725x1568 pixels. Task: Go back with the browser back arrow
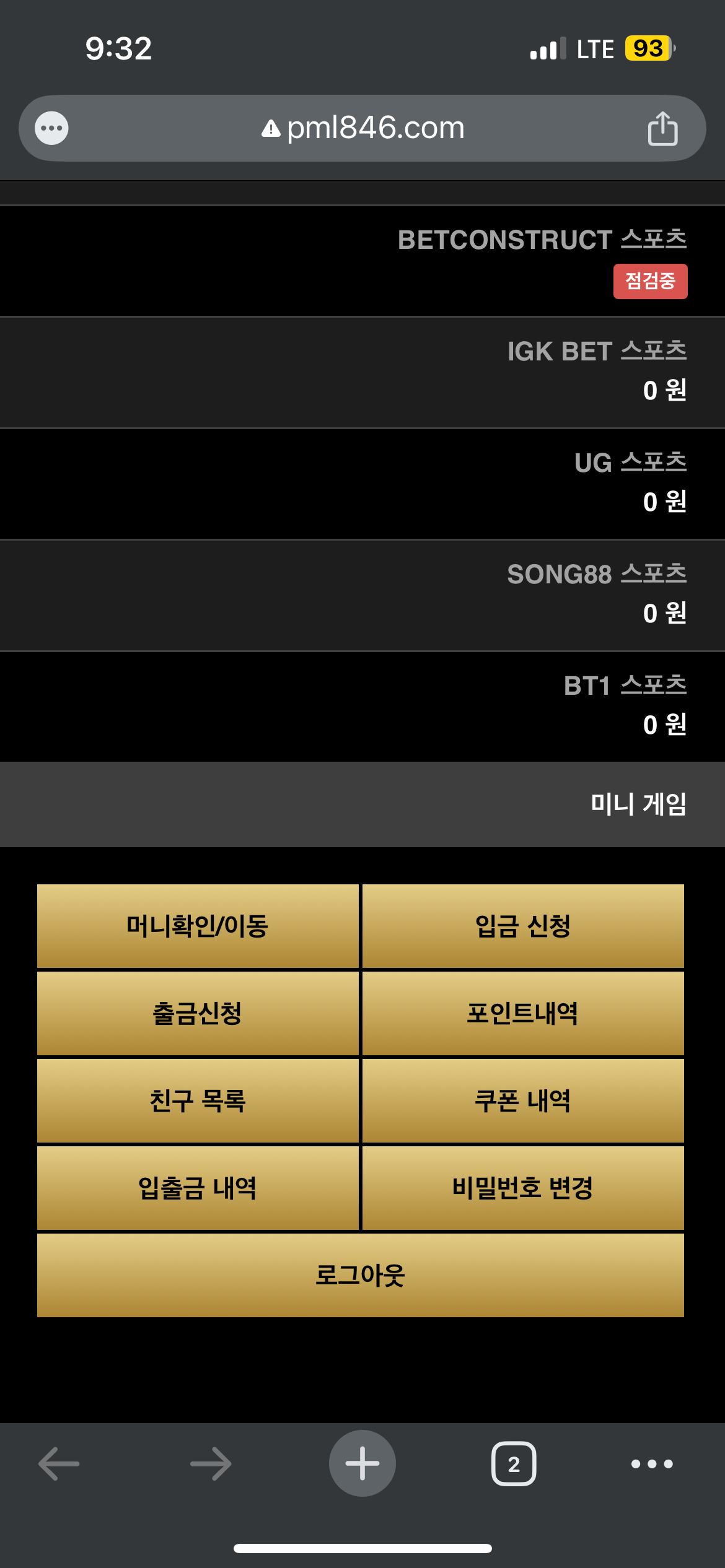pos(59,1464)
